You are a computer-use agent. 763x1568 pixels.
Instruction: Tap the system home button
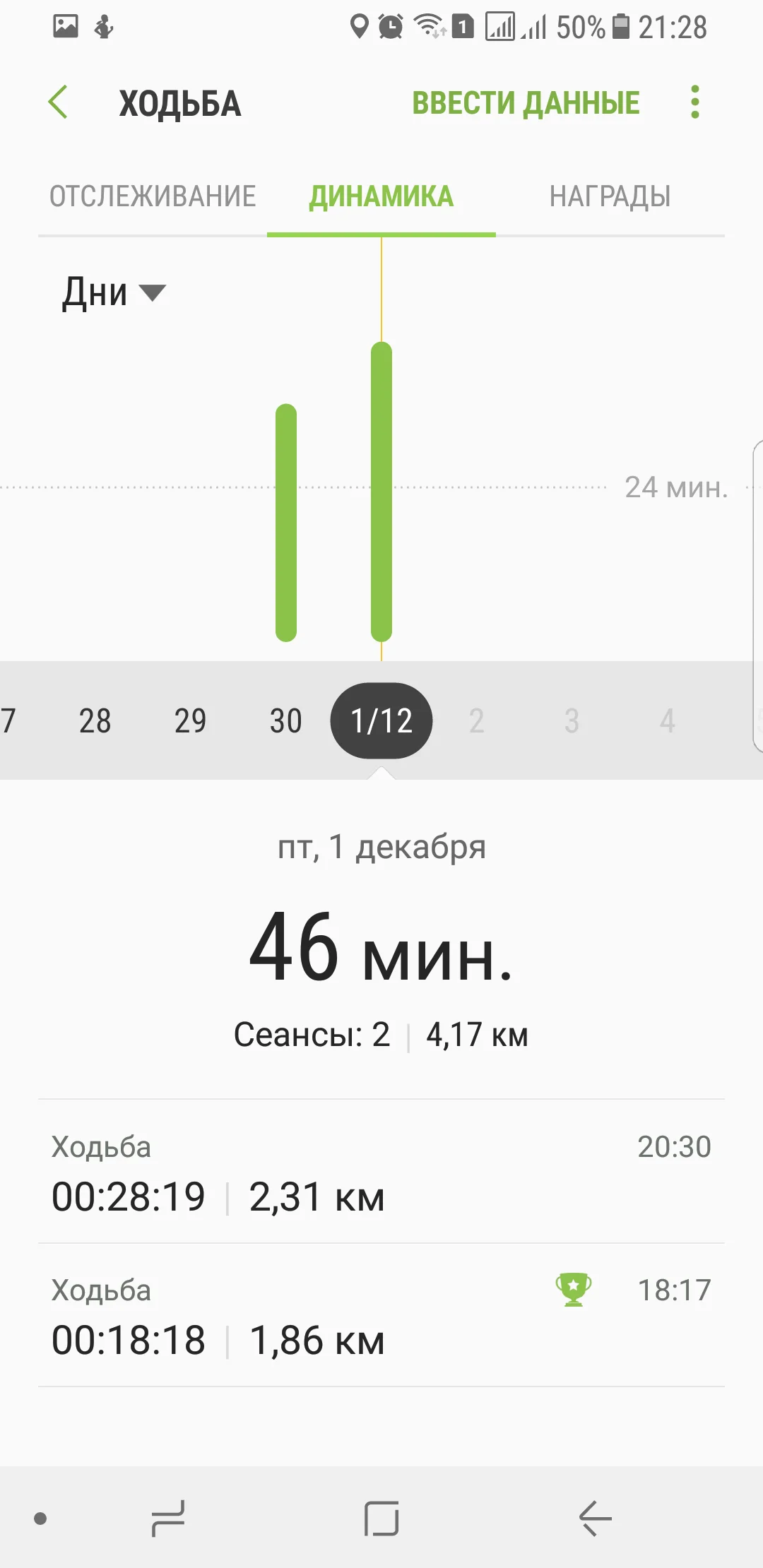click(381, 1518)
